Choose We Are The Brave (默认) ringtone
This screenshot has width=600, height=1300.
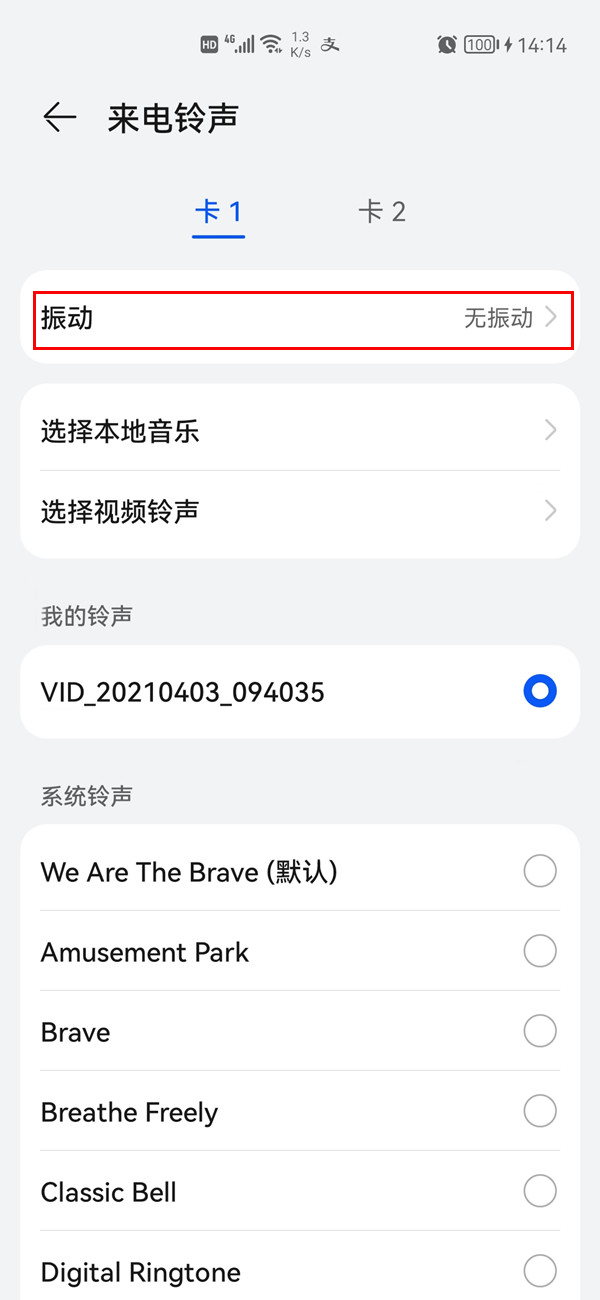click(x=300, y=871)
